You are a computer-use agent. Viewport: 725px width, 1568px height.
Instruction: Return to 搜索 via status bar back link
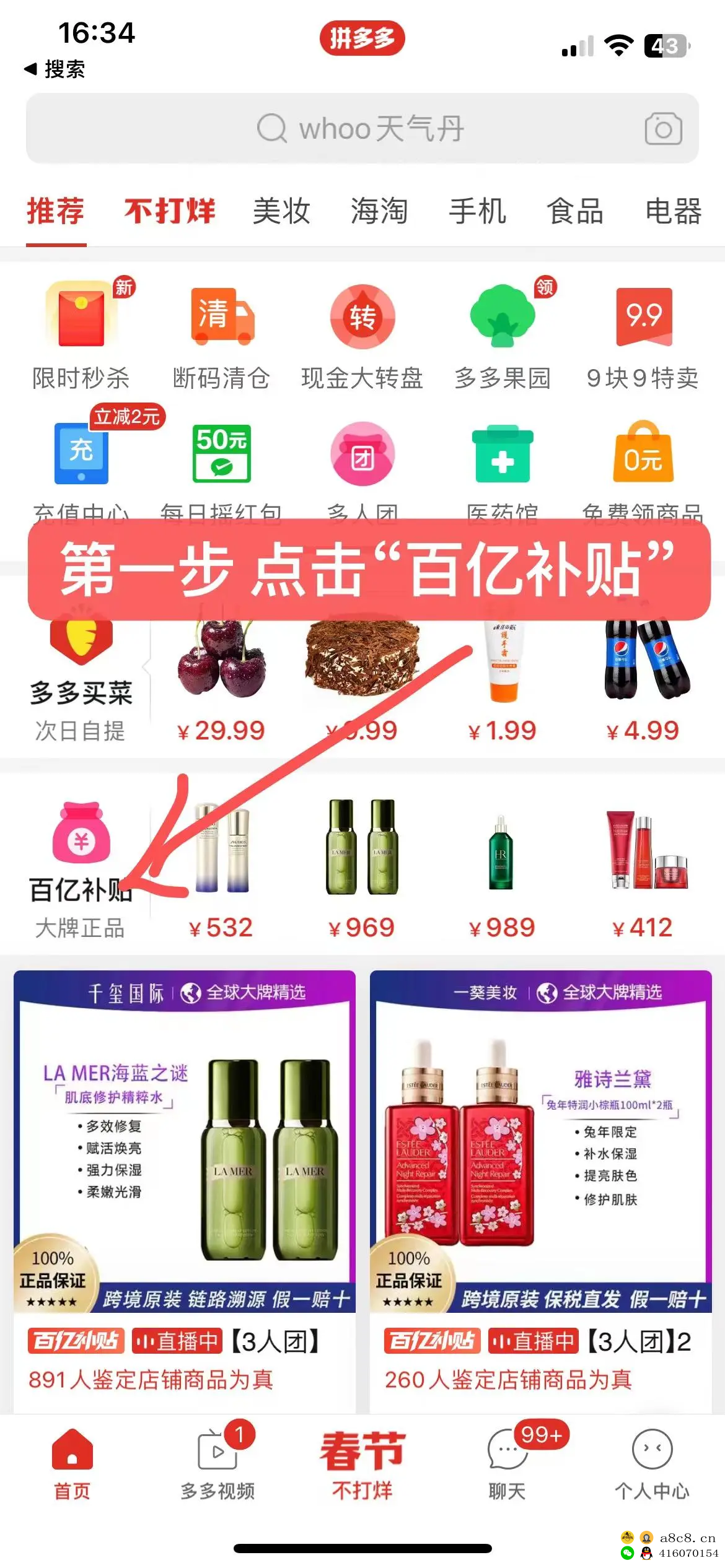click(55, 69)
